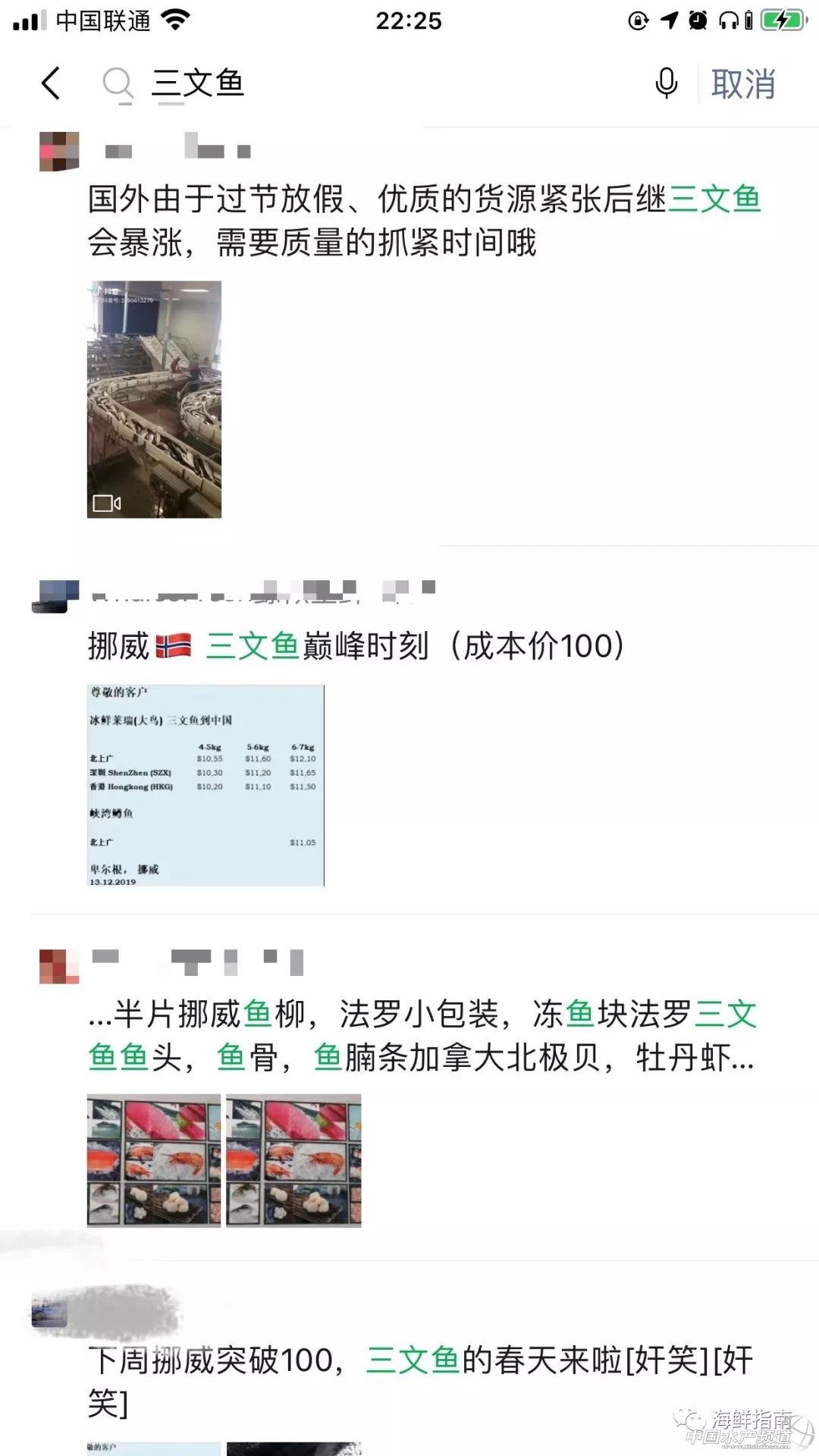
Task: Play the salmon factory video thumbnail
Action: [154, 400]
